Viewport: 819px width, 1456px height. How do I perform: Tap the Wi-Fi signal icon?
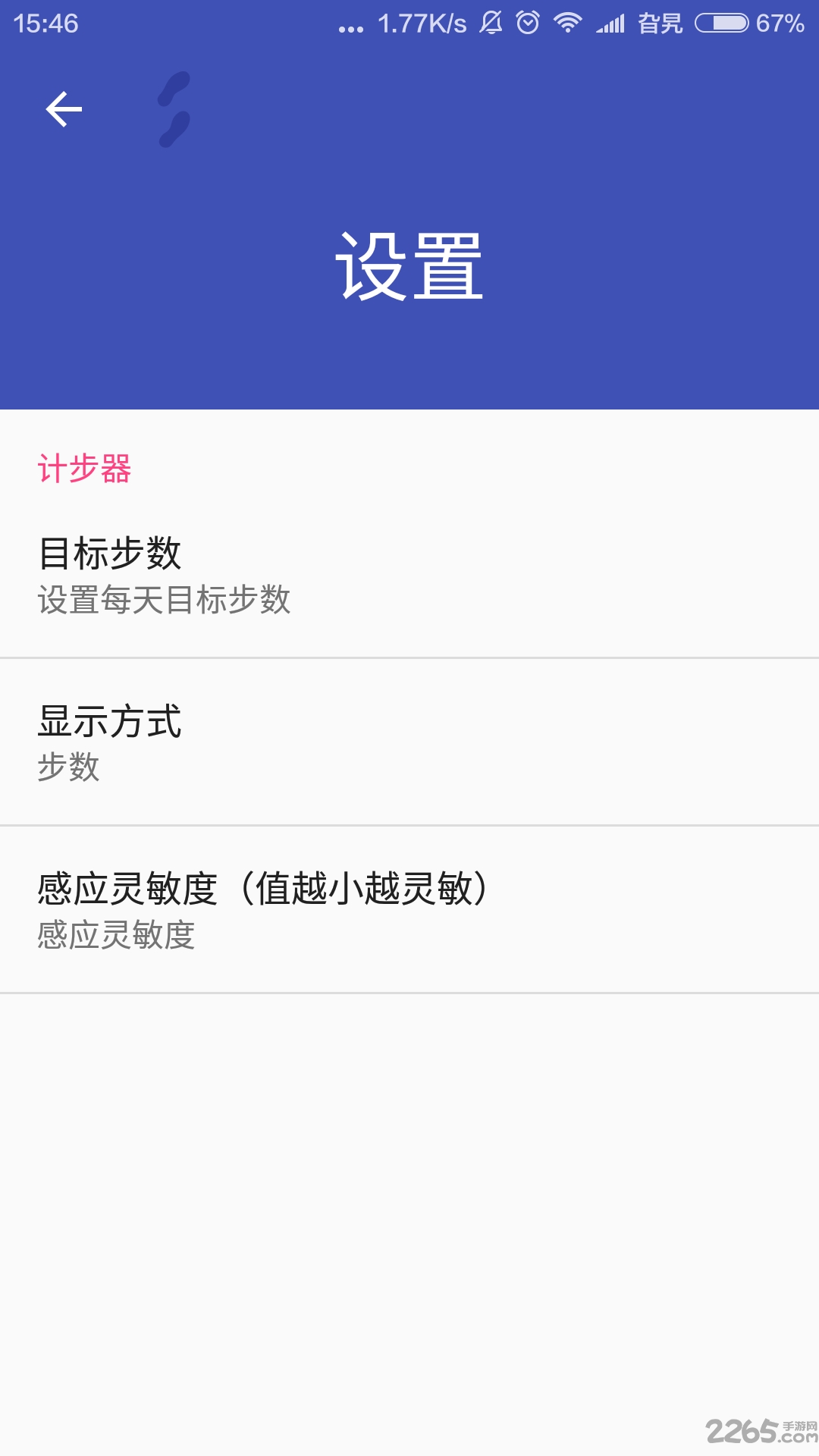click(567, 24)
